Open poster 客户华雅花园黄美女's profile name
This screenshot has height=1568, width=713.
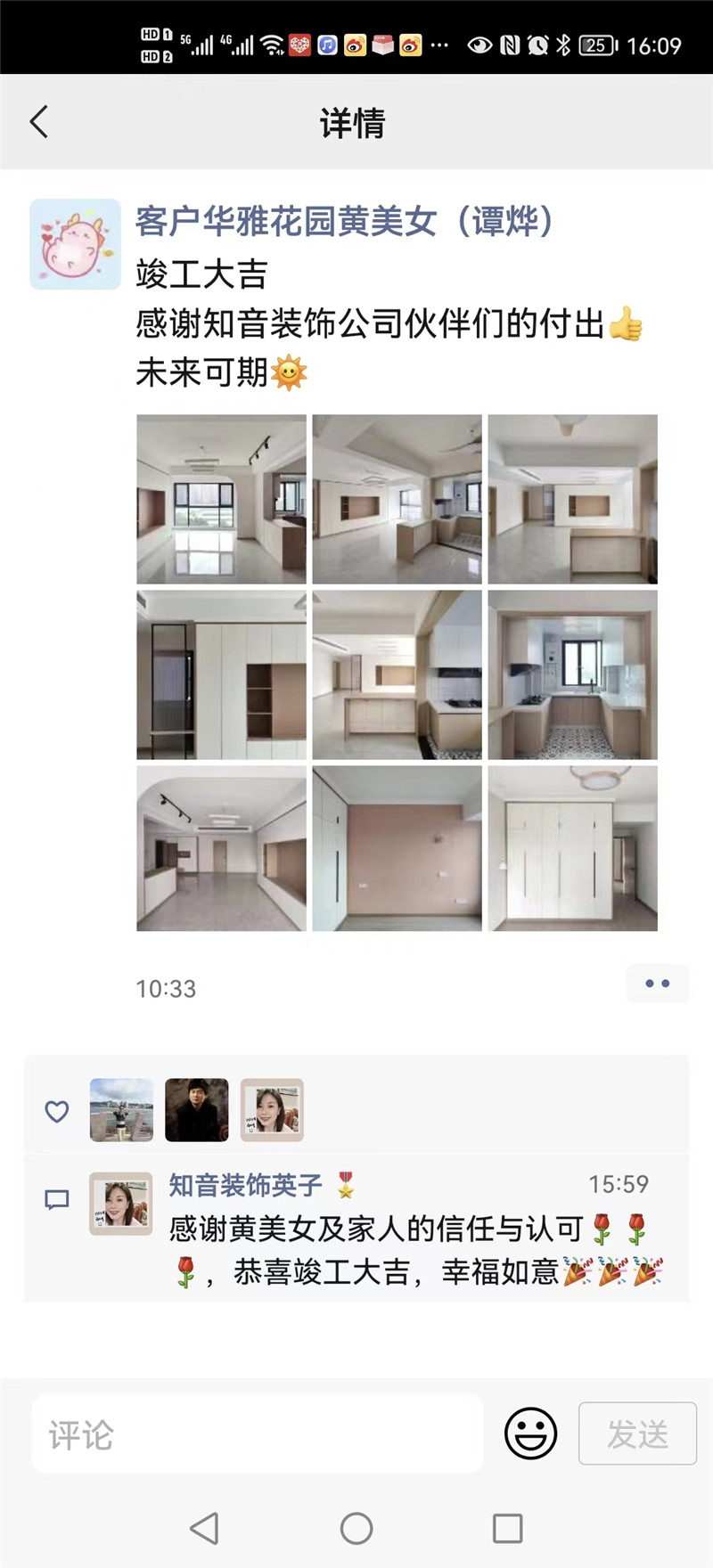point(344,221)
